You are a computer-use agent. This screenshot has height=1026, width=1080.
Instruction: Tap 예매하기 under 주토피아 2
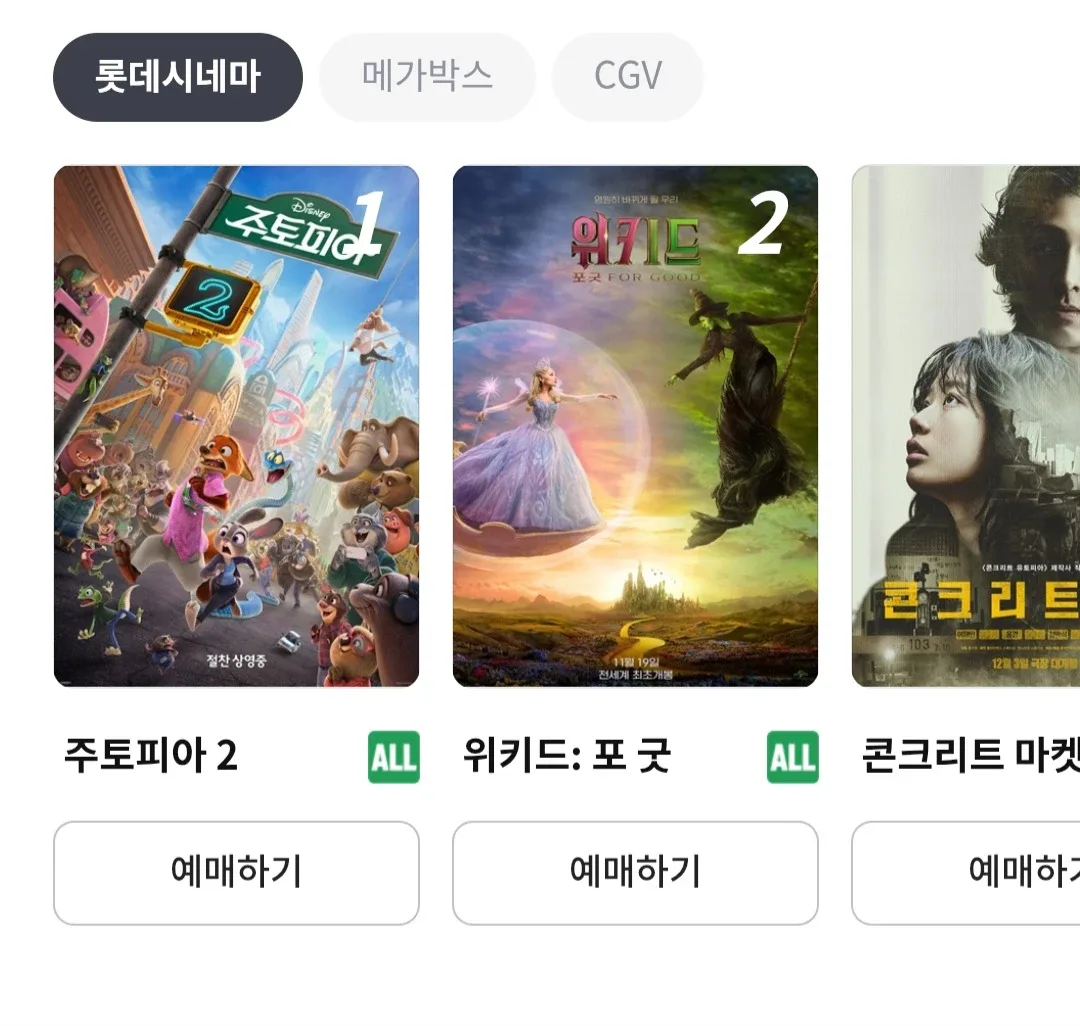(236, 873)
